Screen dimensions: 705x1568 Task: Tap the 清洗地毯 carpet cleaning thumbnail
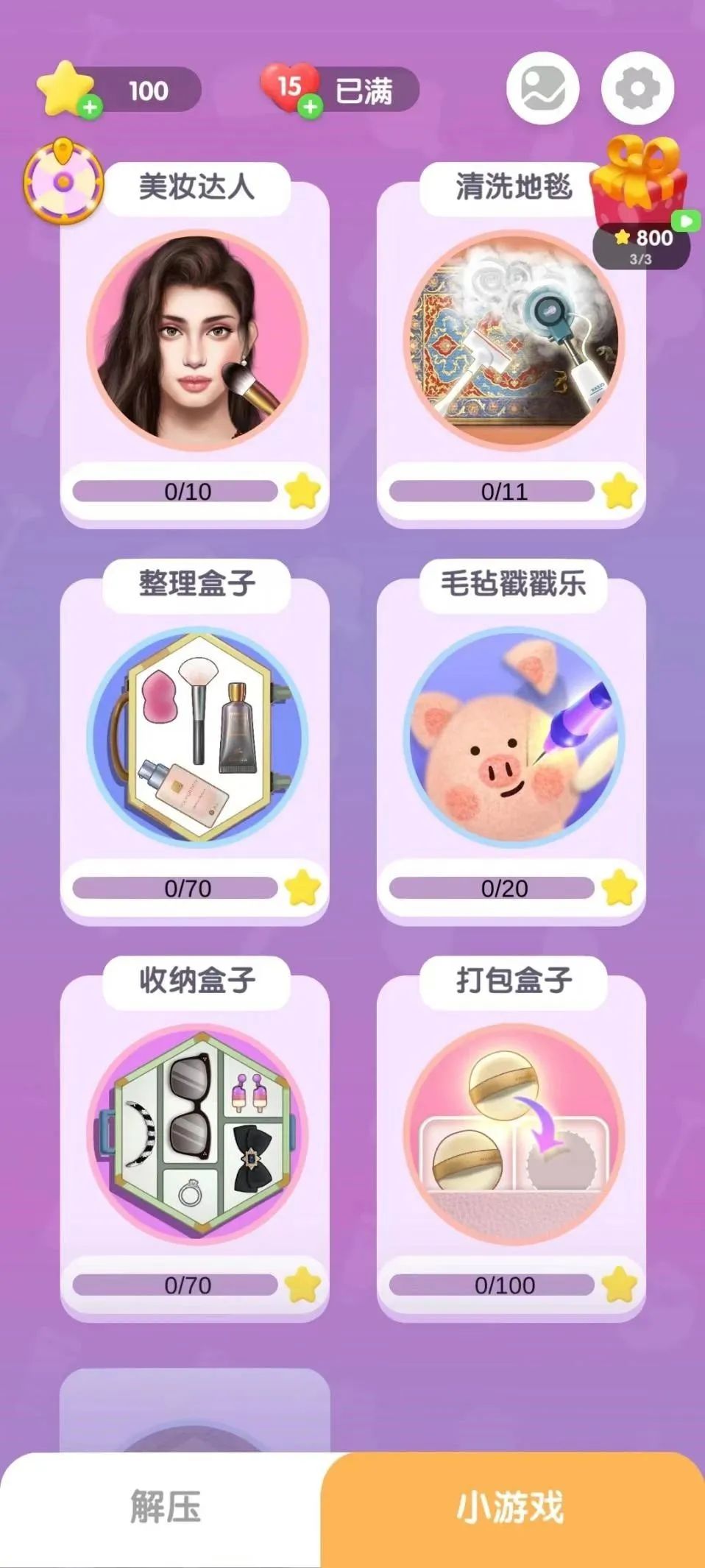[511, 335]
